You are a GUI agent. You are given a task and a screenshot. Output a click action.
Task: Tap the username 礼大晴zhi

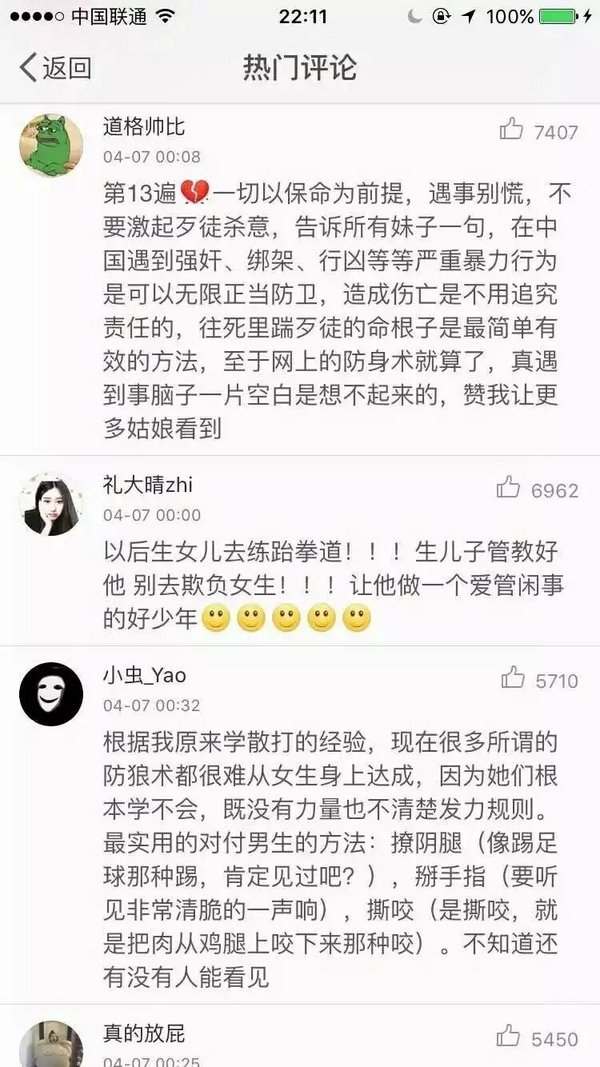point(147,485)
